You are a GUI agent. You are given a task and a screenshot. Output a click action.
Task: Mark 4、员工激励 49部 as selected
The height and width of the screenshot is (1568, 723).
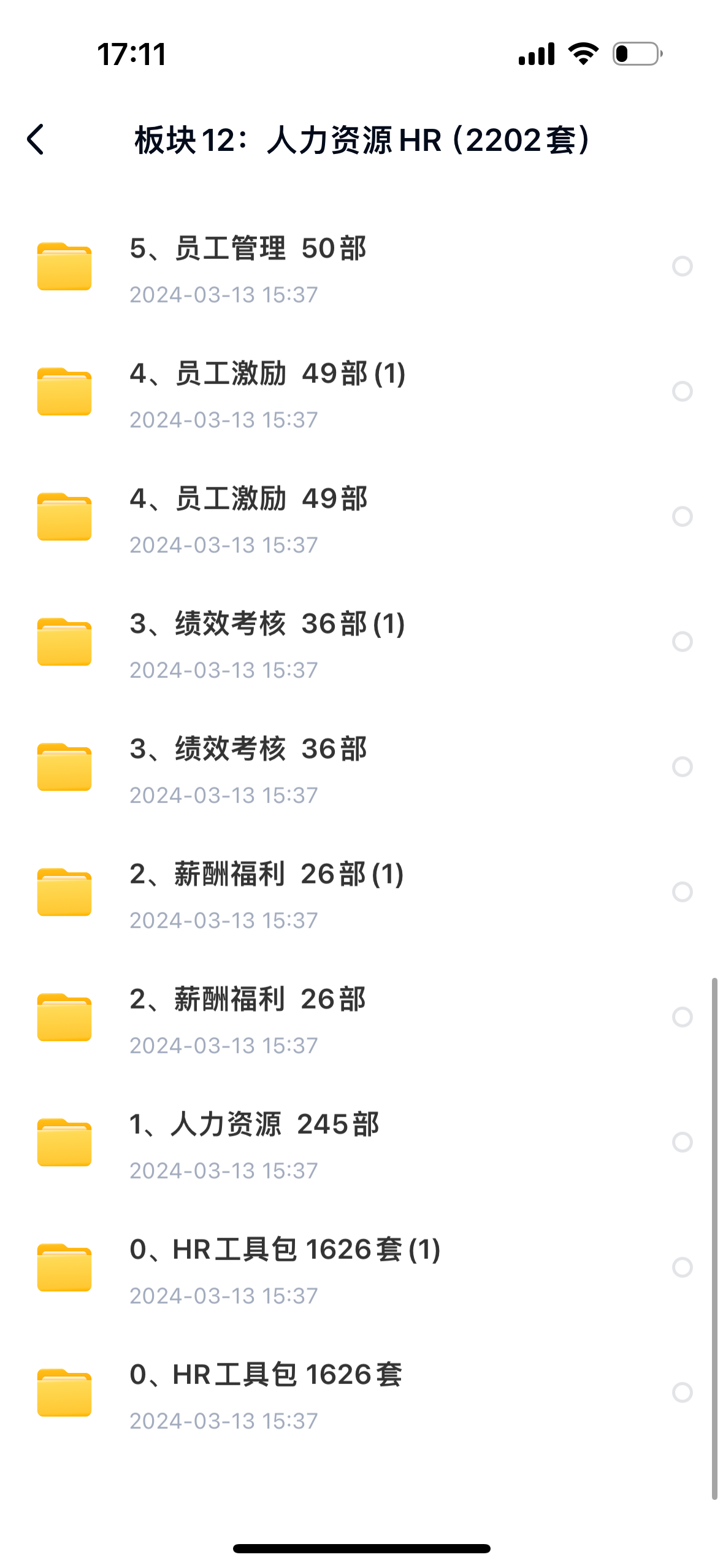(682, 517)
